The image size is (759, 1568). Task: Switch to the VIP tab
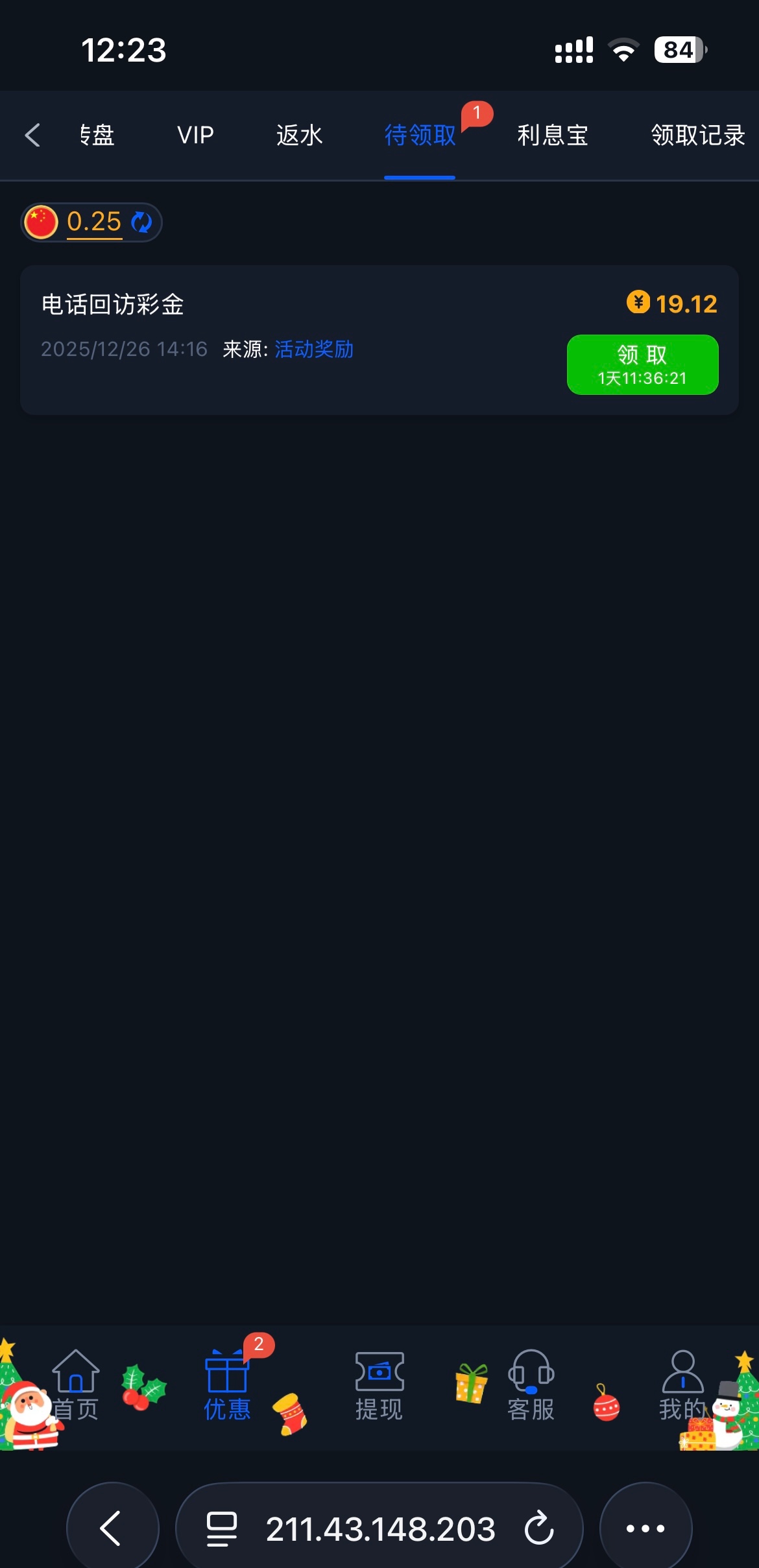(x=195, y=135)
